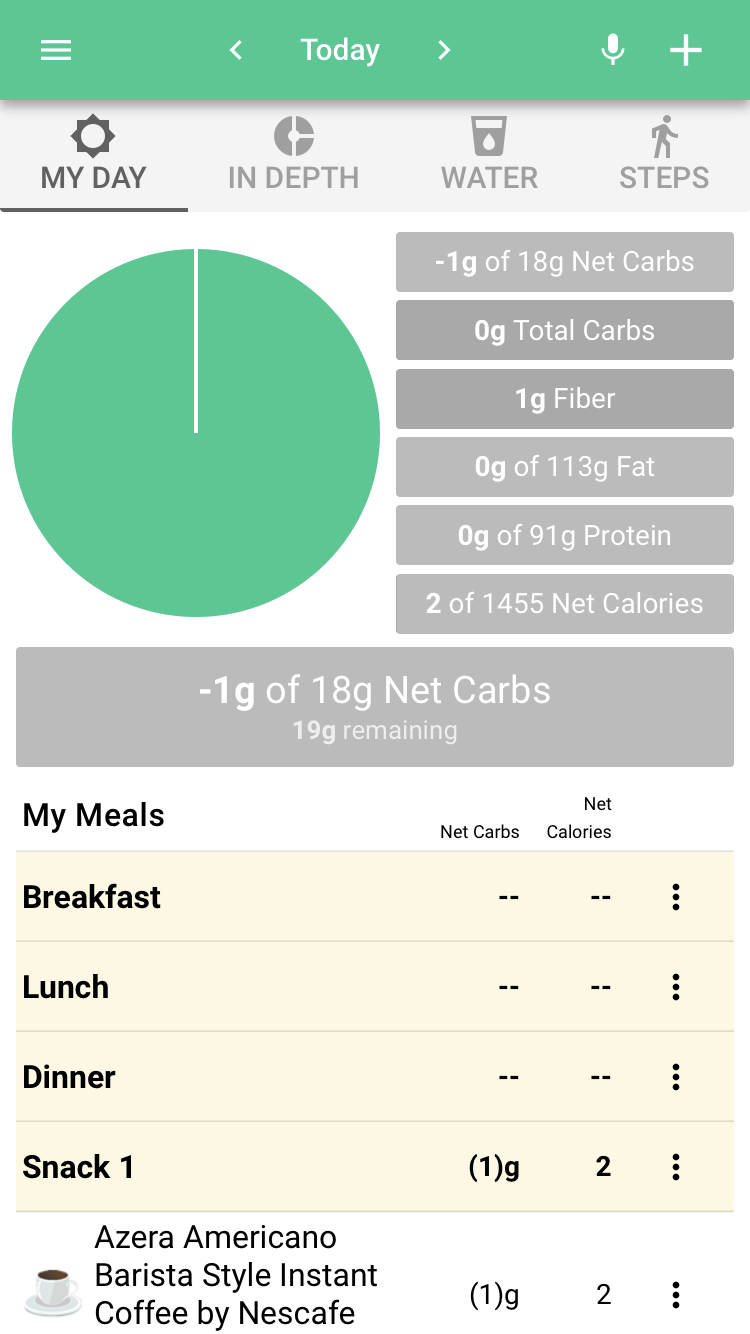Viewport: 750px width, 1334px height.
Task: Select the My Day tab
Action: coord(94,155)
